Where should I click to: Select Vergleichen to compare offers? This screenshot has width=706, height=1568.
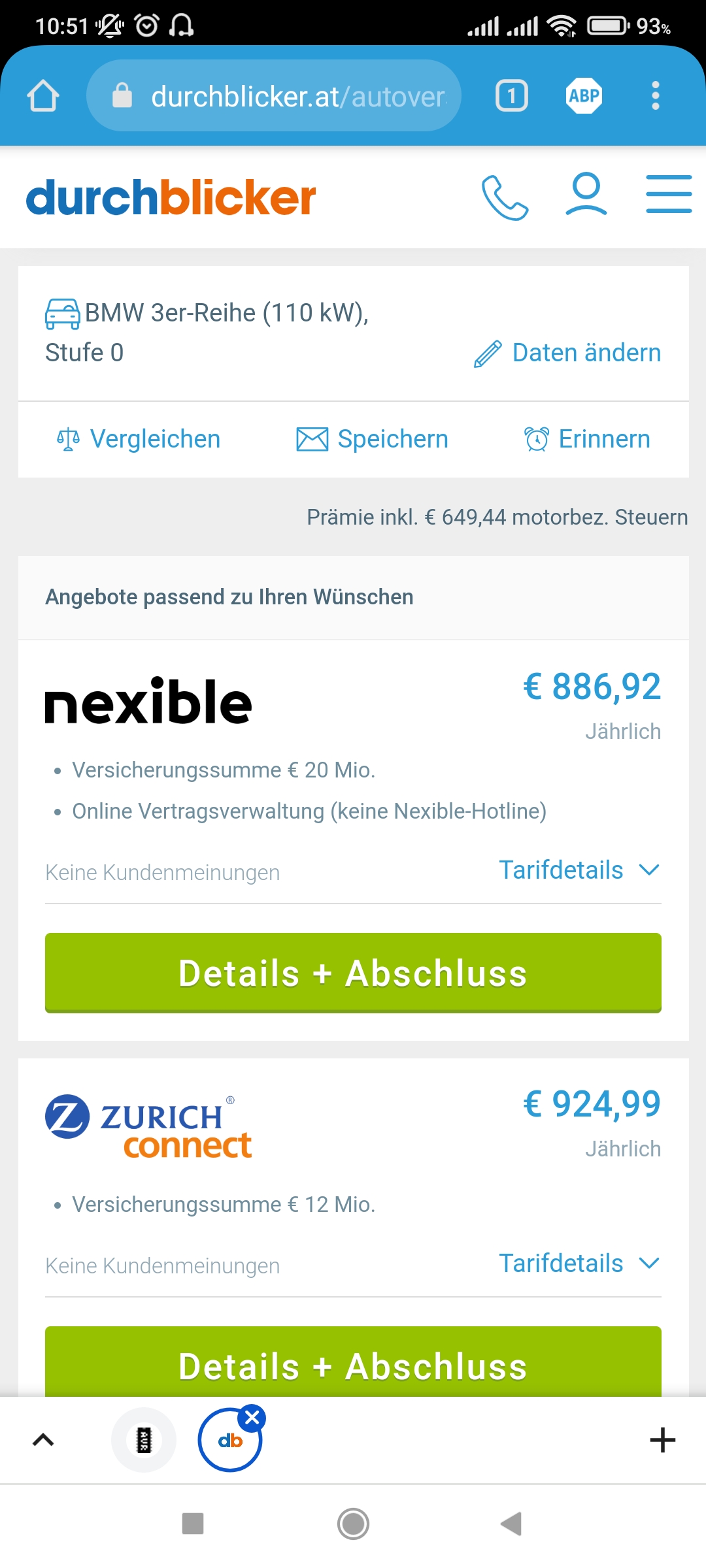[x=139, y=439]
